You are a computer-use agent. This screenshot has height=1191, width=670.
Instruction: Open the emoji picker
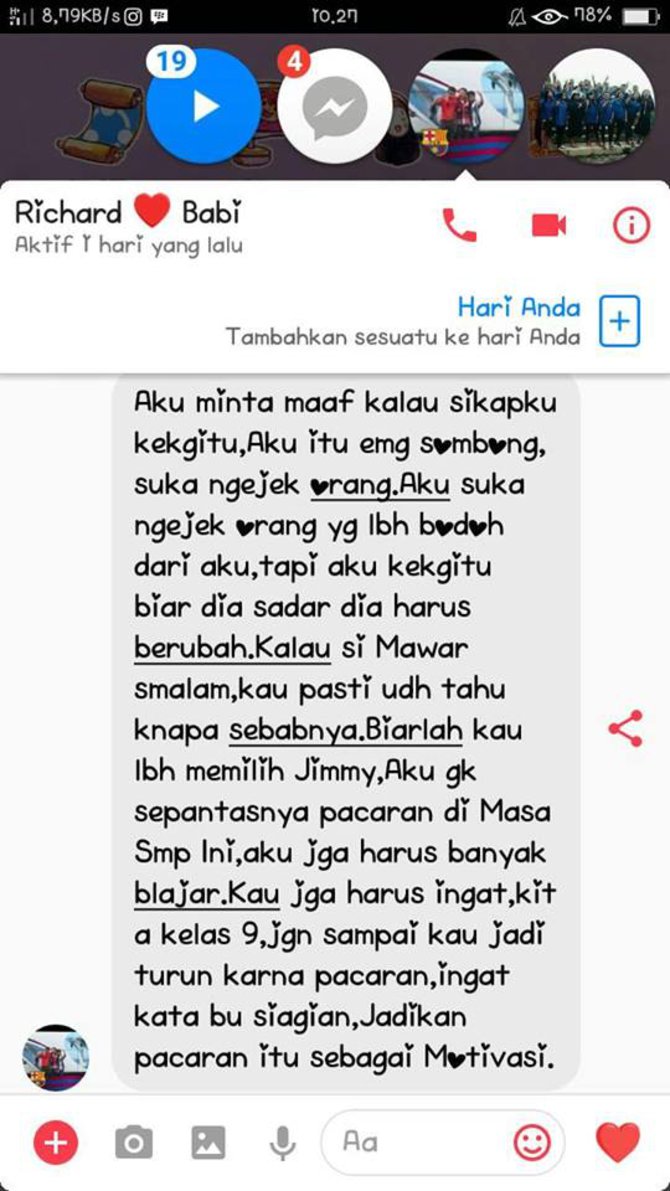pyautogui.click(x=532, y=1141)
